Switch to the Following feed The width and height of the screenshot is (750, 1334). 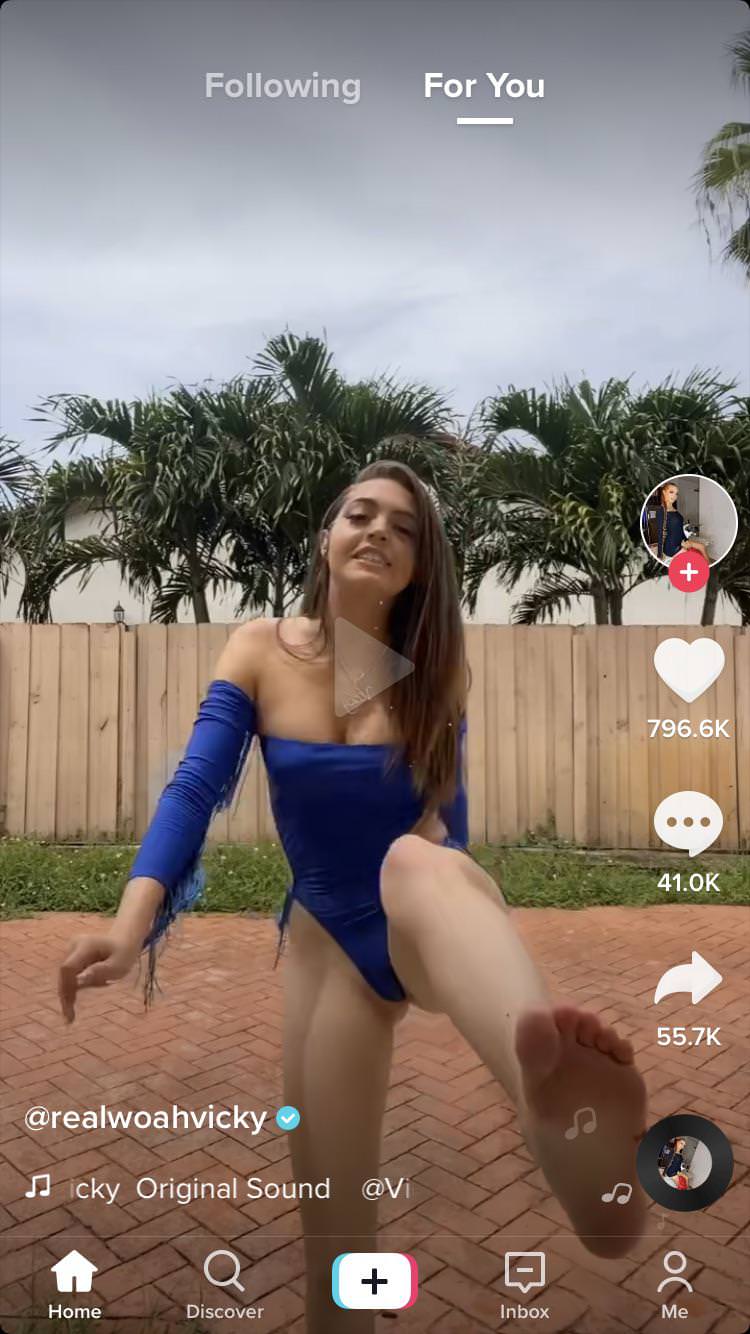coord(282,86)
